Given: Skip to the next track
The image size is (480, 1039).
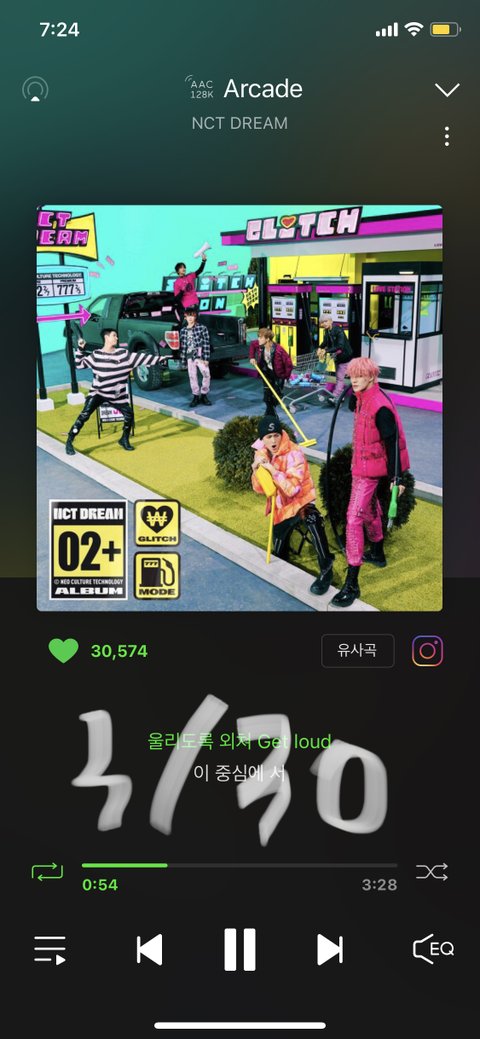Looking at the screenshot, I should point(330,950).
